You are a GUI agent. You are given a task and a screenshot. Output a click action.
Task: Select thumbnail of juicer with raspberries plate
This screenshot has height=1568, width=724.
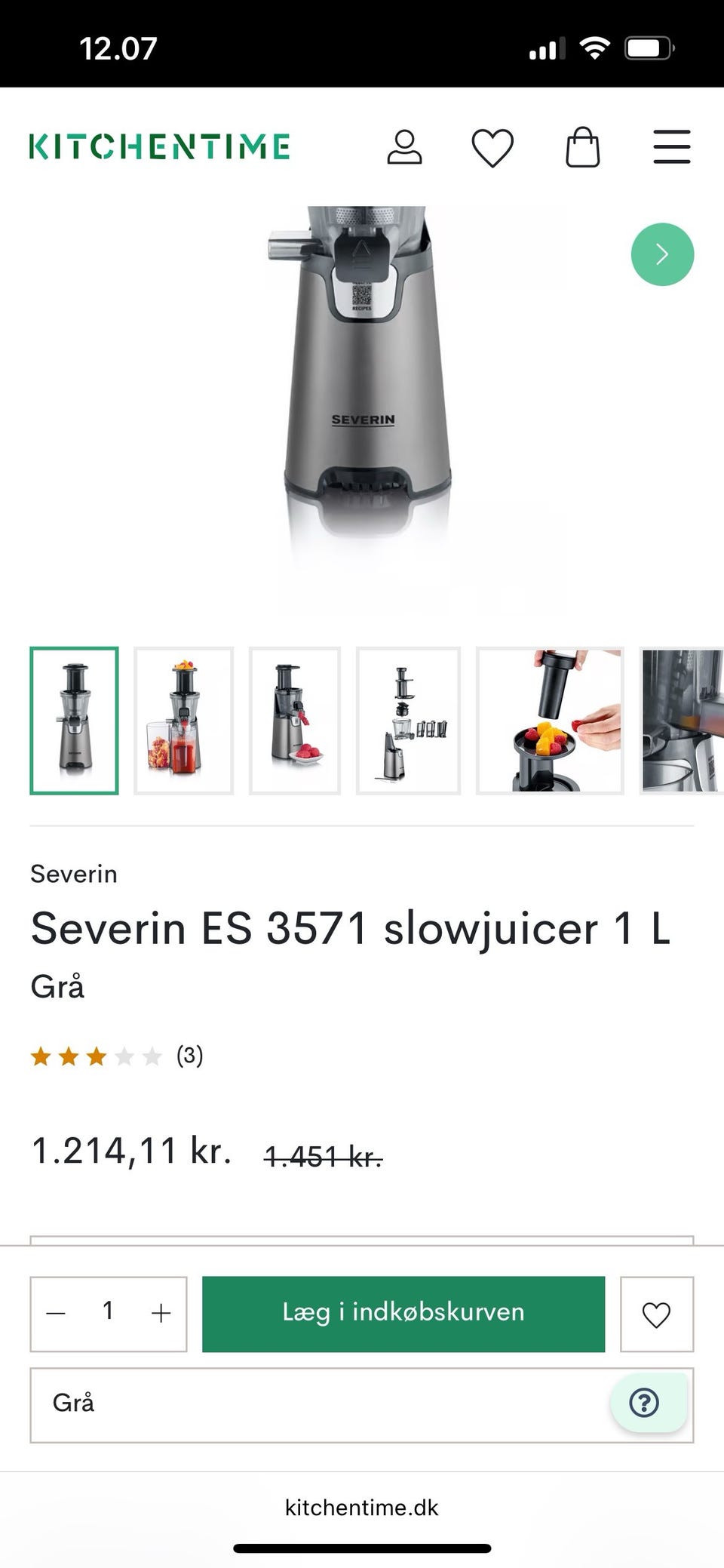295,721
